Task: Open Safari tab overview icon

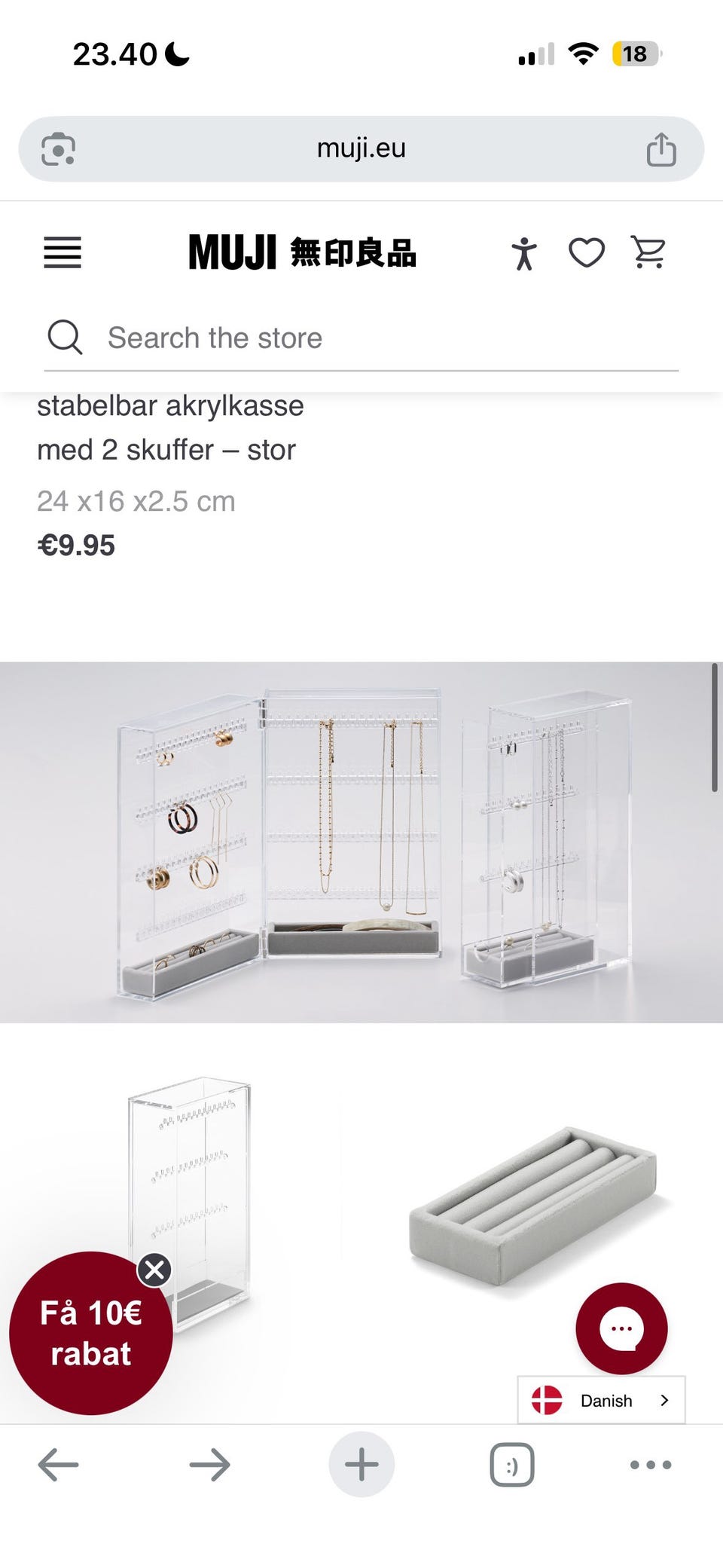Action: pyautogui.click(x=512, y=1464)
